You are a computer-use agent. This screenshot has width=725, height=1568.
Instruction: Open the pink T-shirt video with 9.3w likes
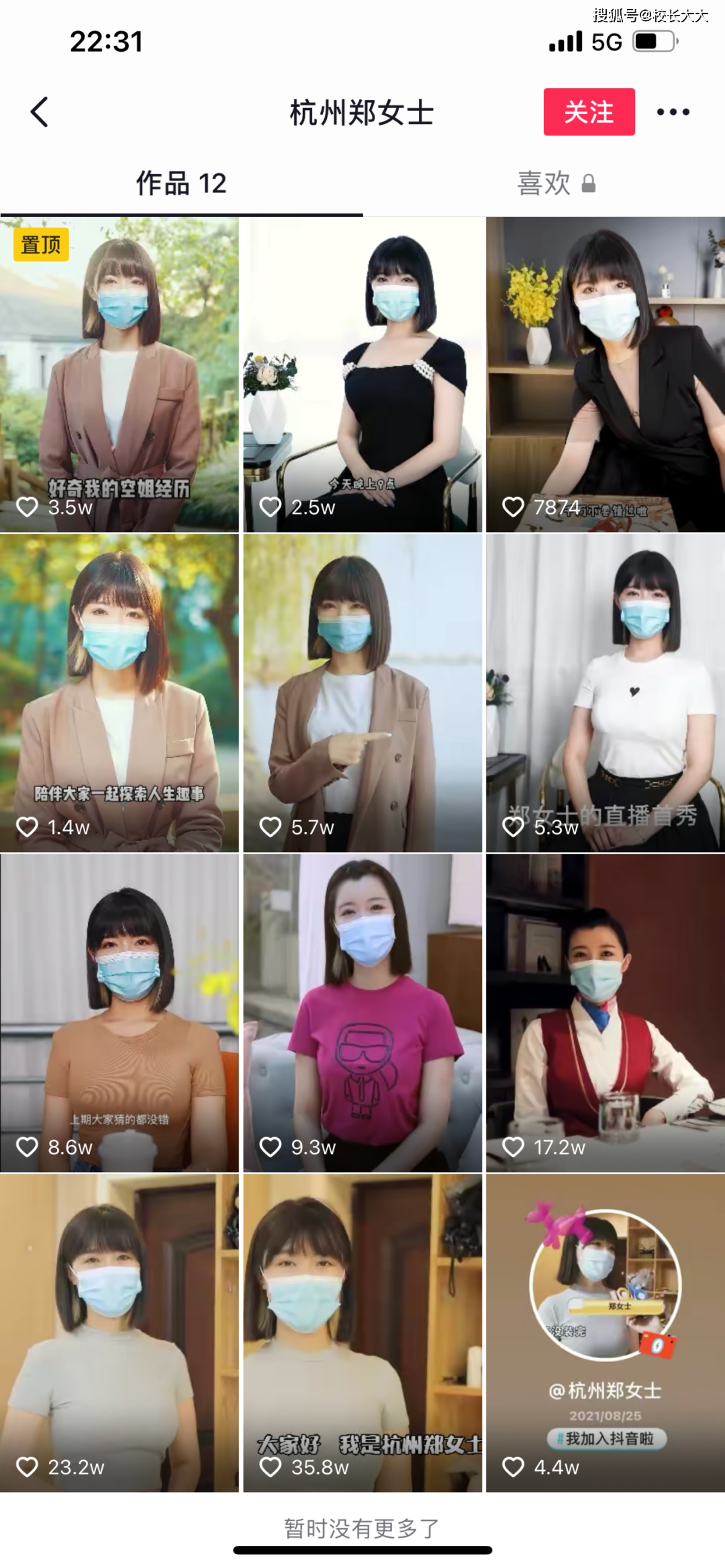[362, 1012]
